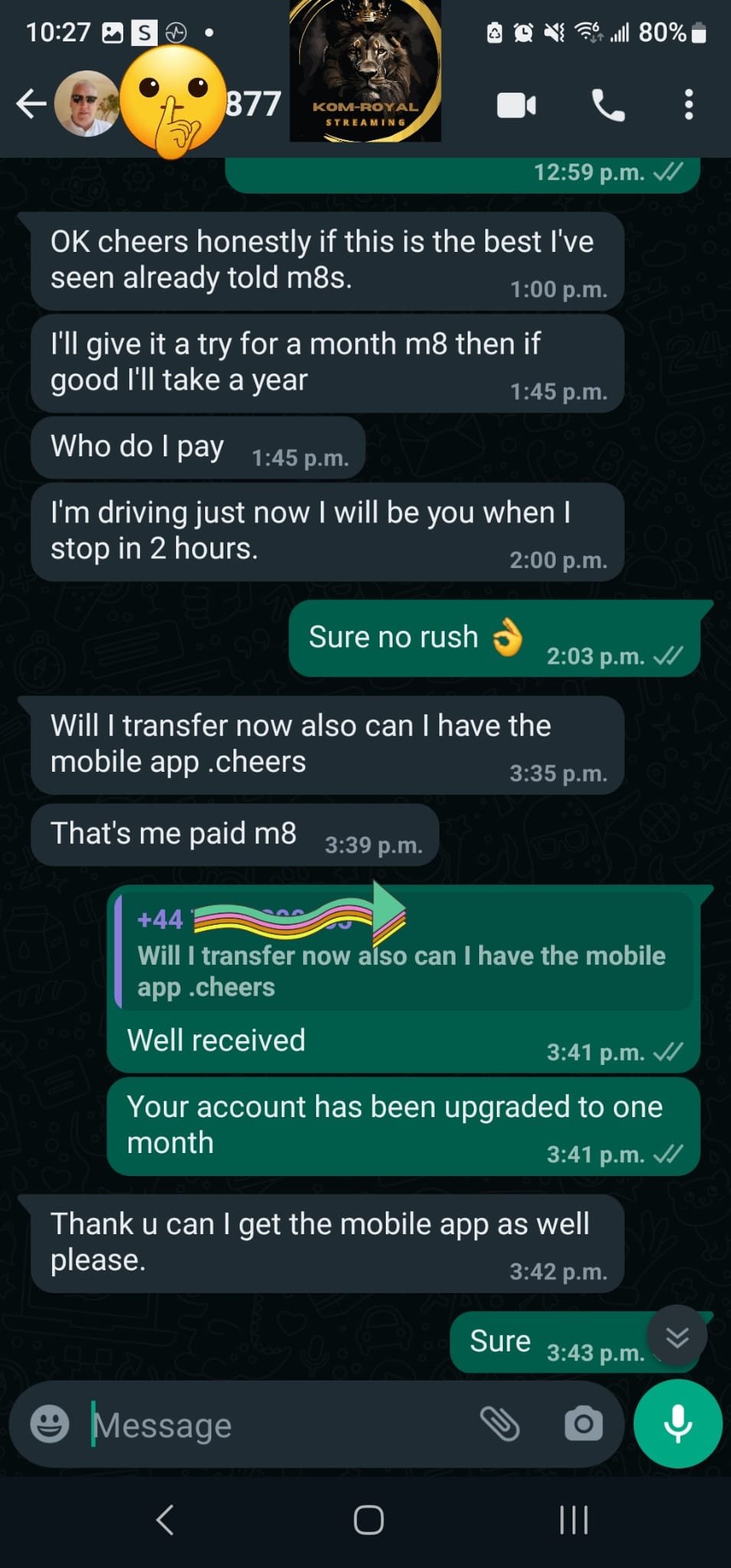This screenshot has height=1568, width=731.
Task: Open the emoji picker
Action: click(50, 1424)
